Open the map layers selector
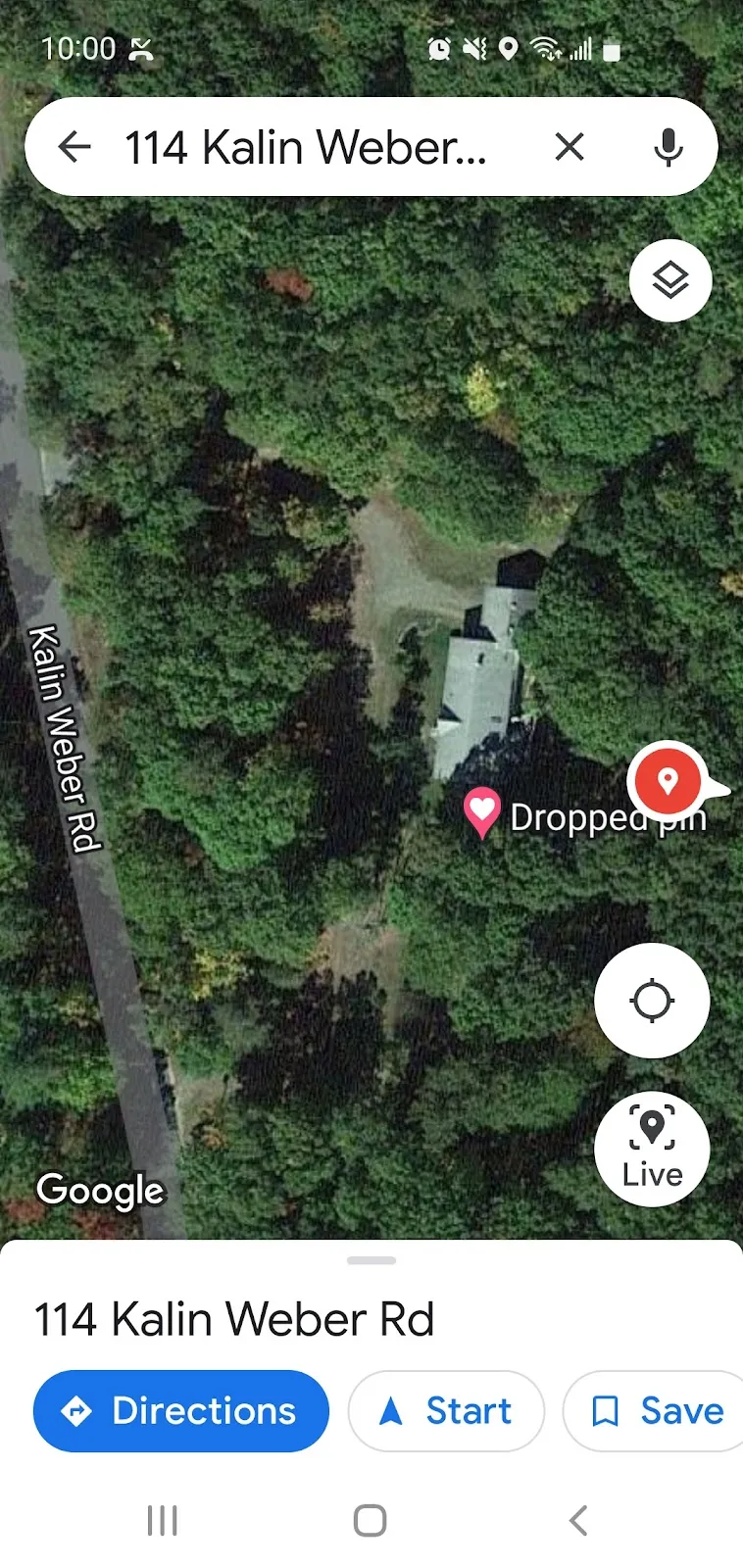This screenshot has width=743, height=1568. pyautogui.click(x=670, y=280)
